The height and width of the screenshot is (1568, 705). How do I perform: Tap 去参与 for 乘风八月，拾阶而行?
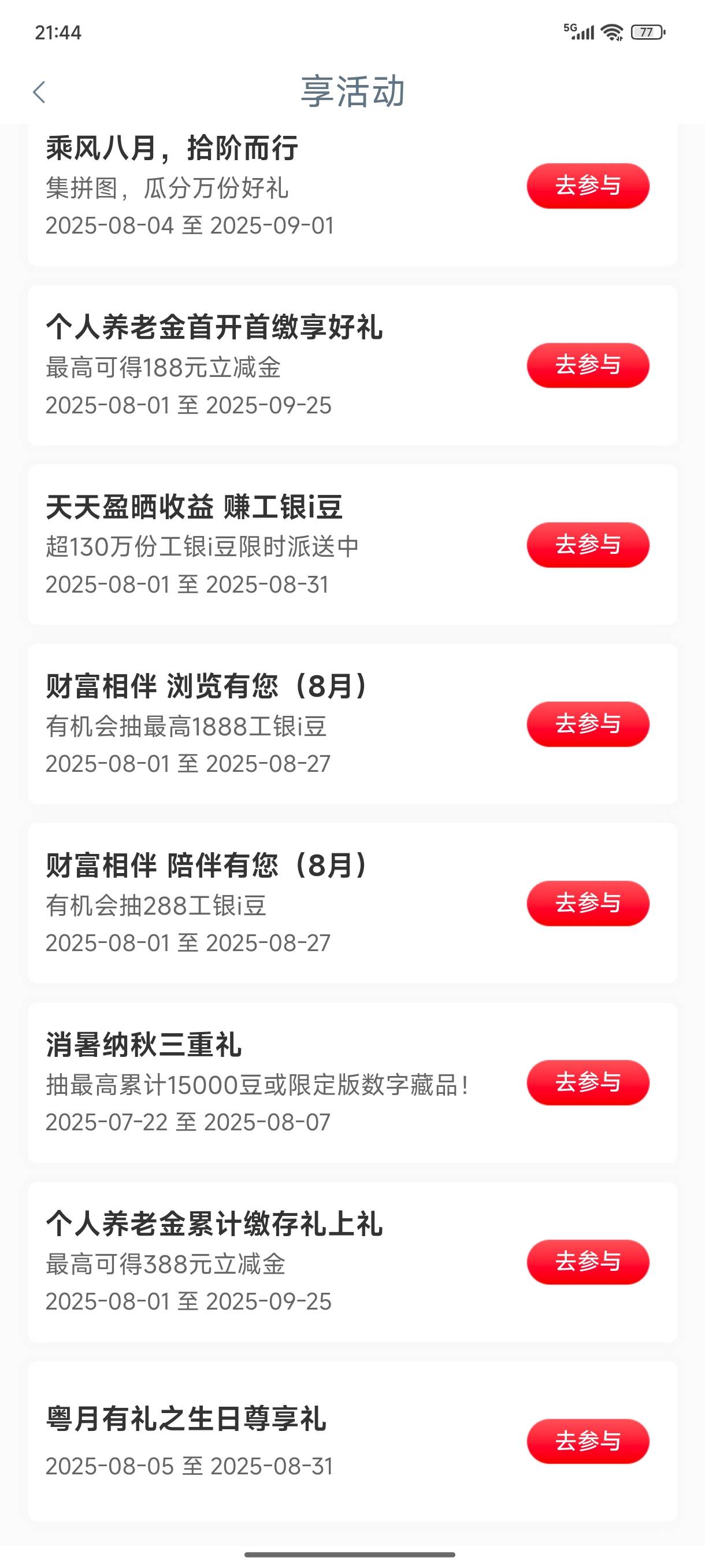pos(588,186)
